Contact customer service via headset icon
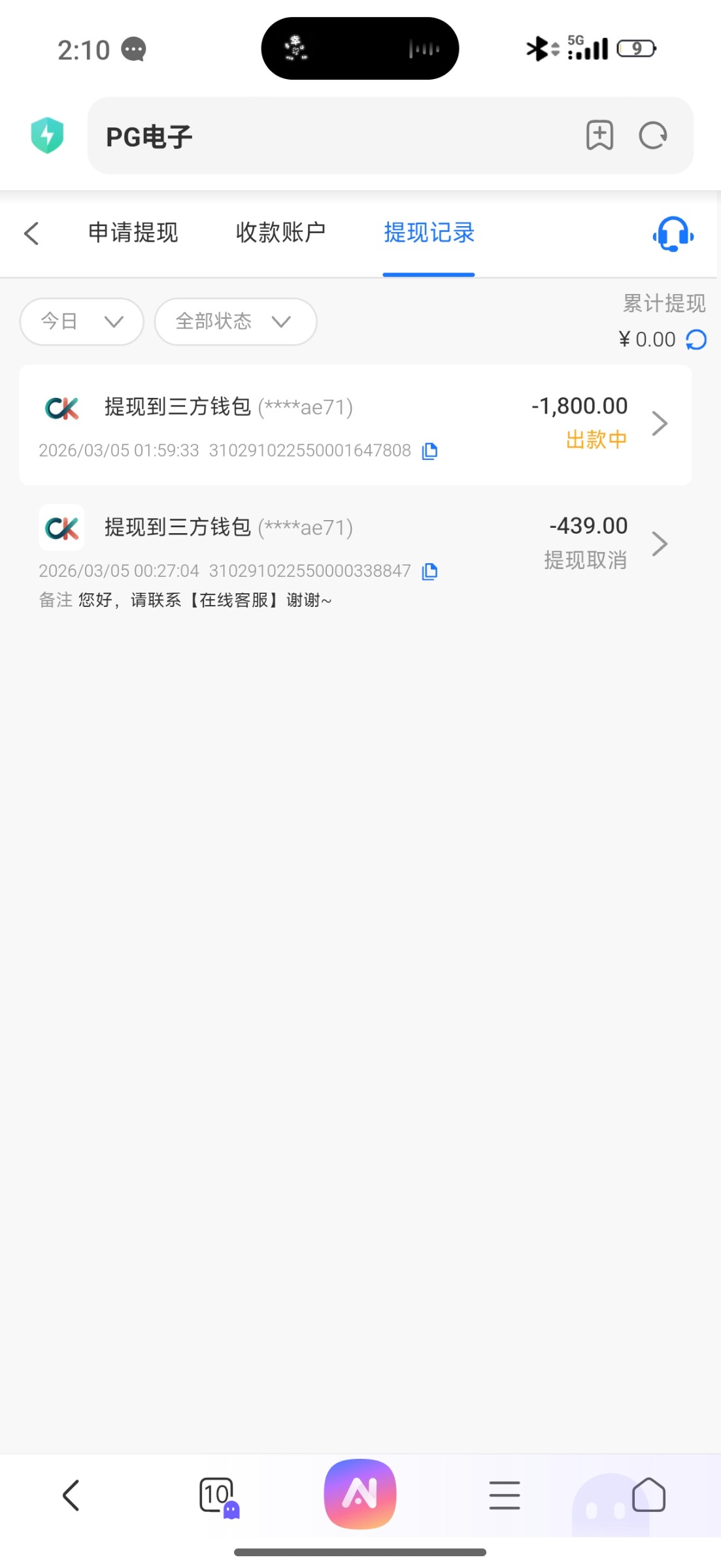The image size is (721, 1568). point(673,234)
